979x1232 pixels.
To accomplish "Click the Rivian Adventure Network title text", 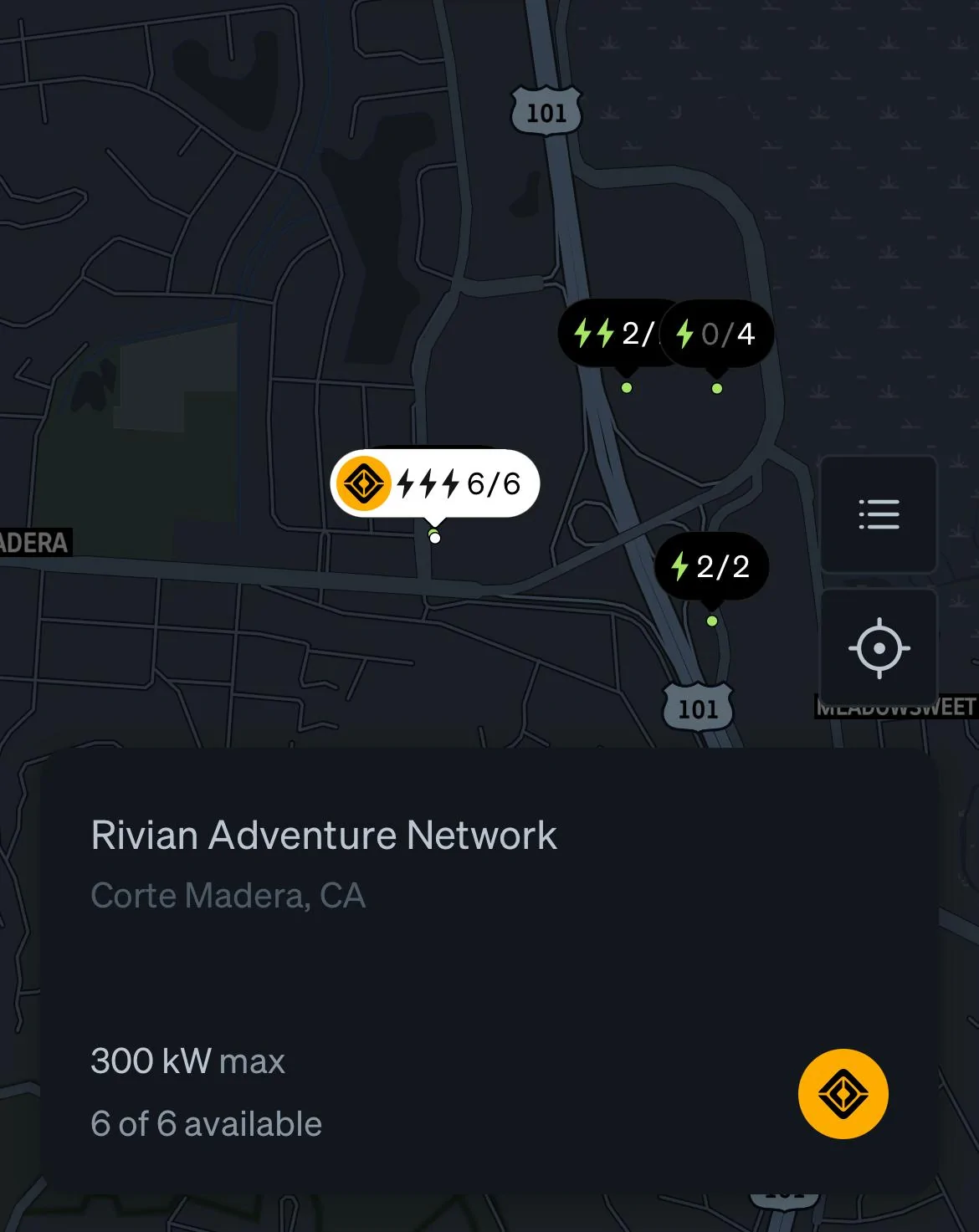I will 323,834.
